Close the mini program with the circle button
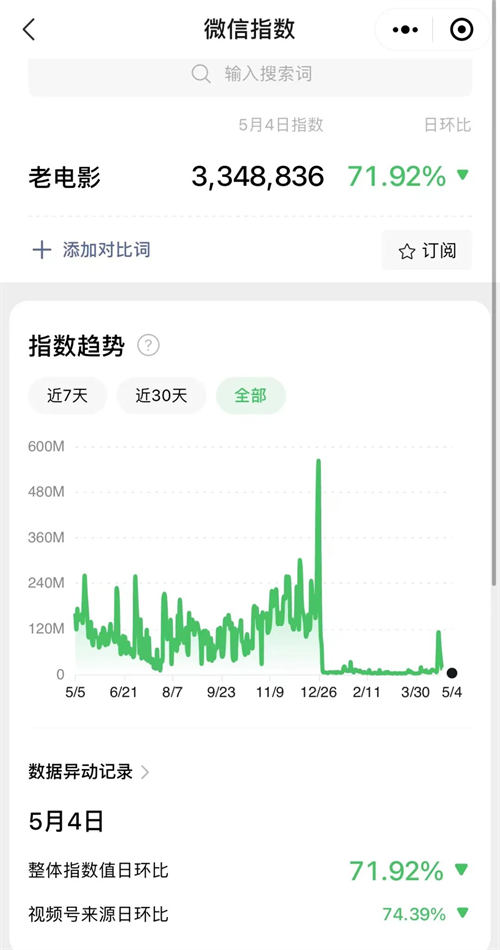This screenshot has width=500, height=950. tap(461, 29)
